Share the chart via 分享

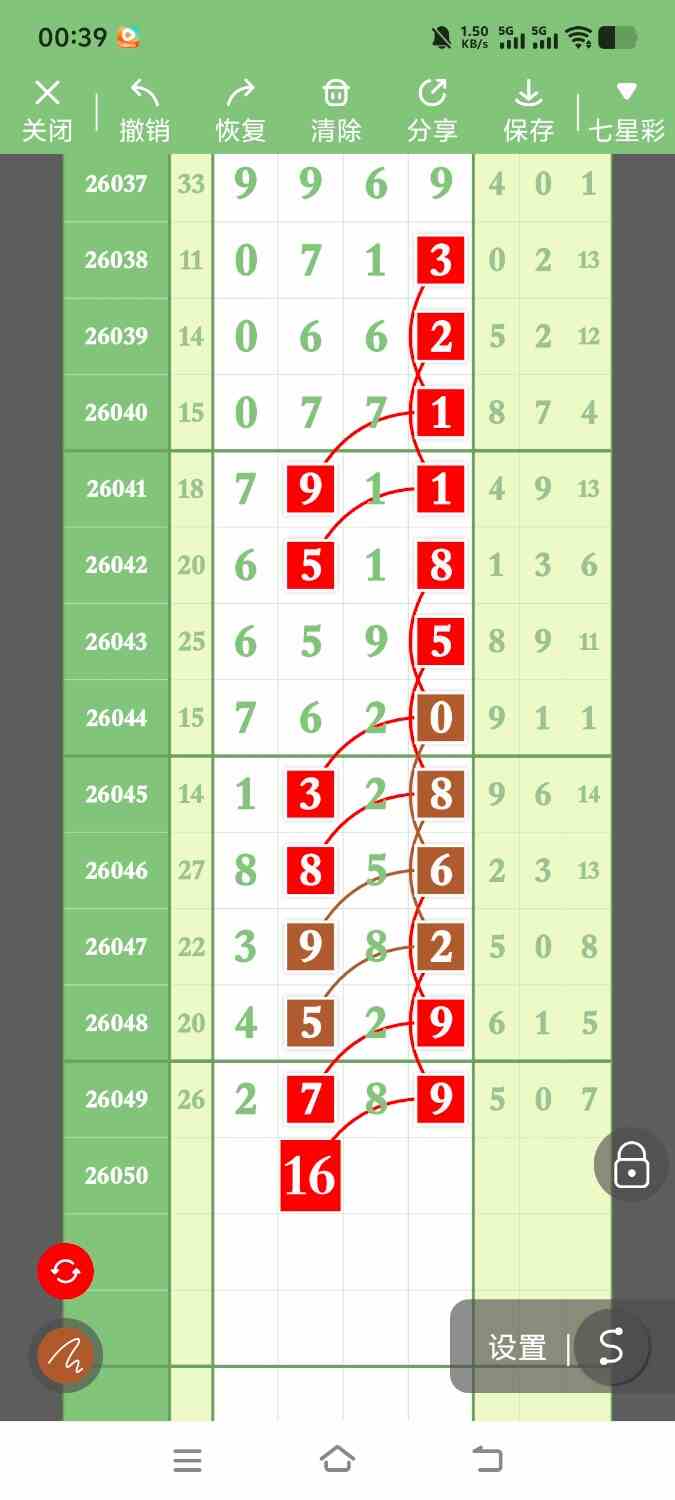[x=432, y=111]
